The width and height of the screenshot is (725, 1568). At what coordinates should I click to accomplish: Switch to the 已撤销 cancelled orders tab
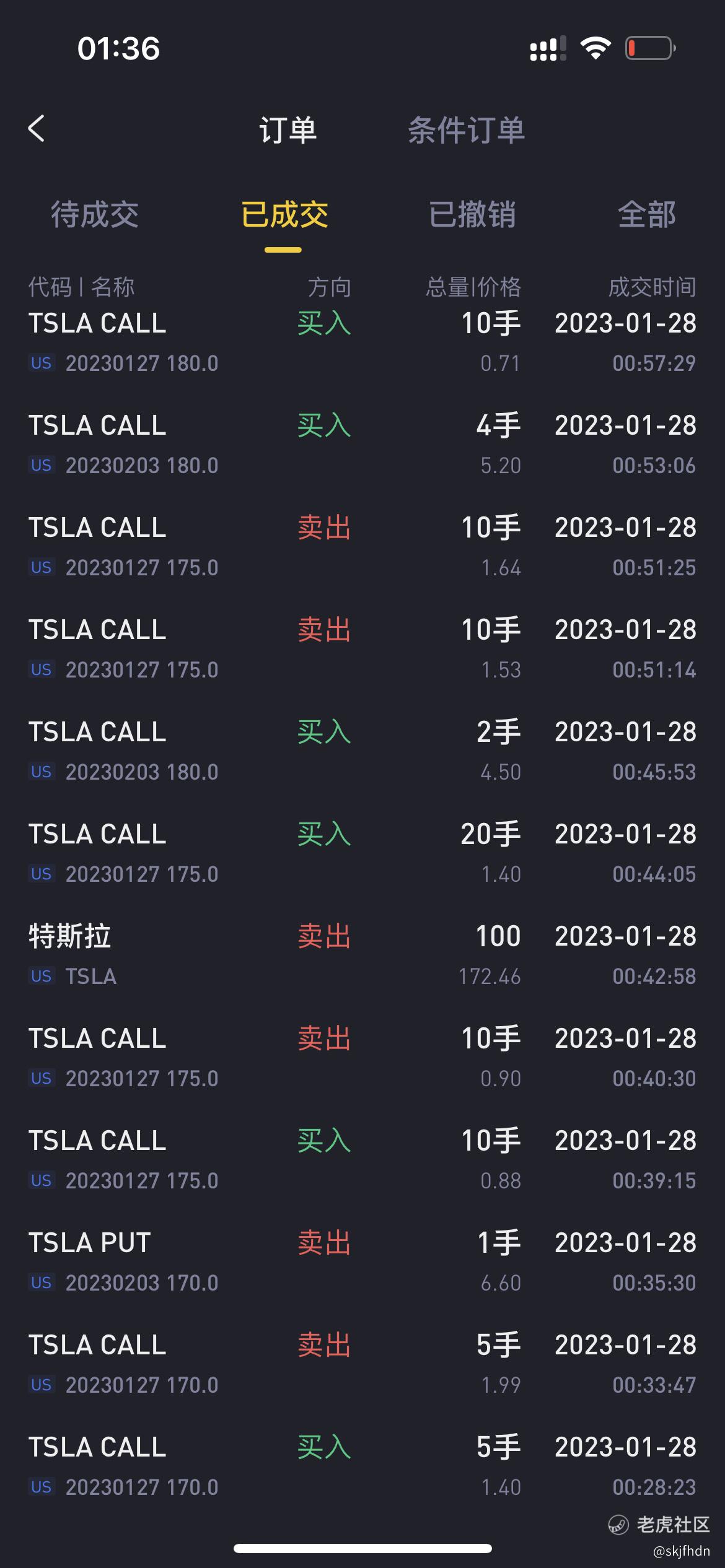[x=472, y=214]
